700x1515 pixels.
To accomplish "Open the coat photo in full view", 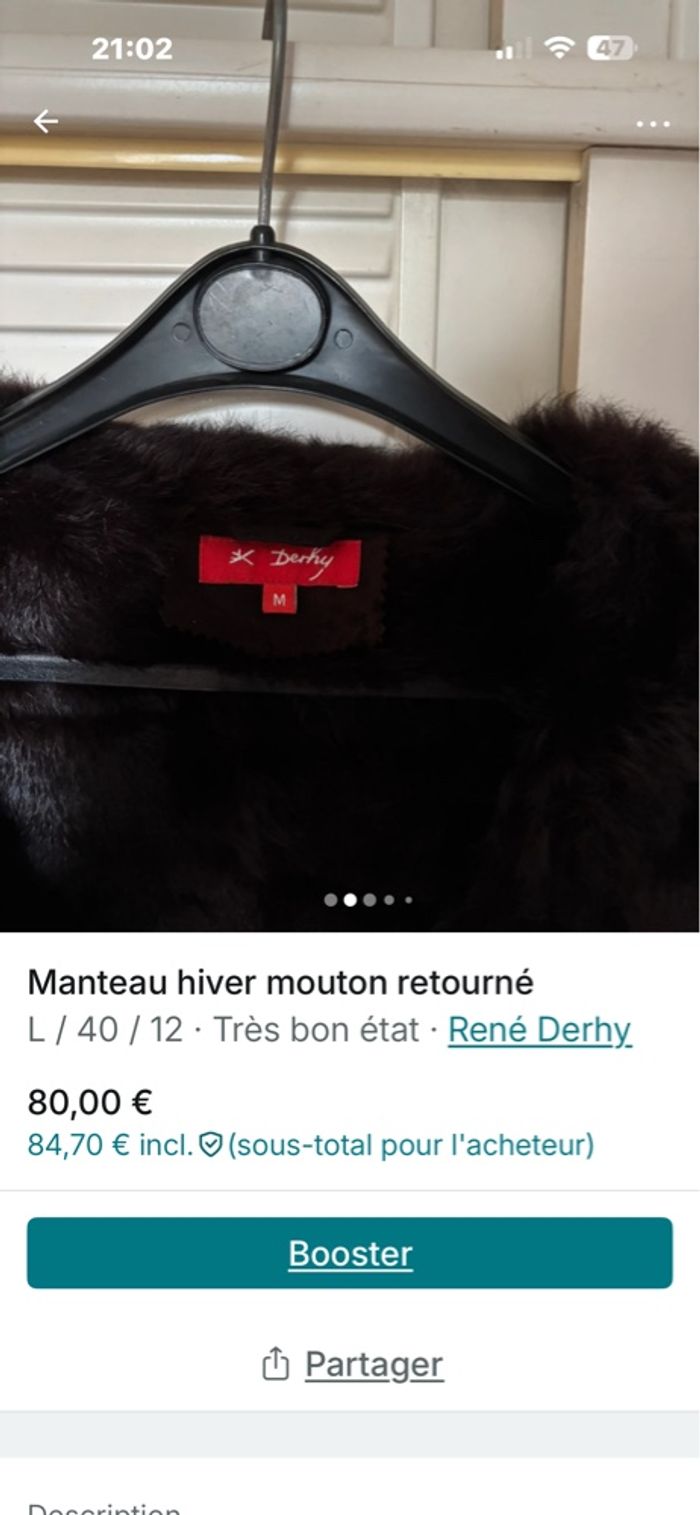I will [x=350, y=560].
